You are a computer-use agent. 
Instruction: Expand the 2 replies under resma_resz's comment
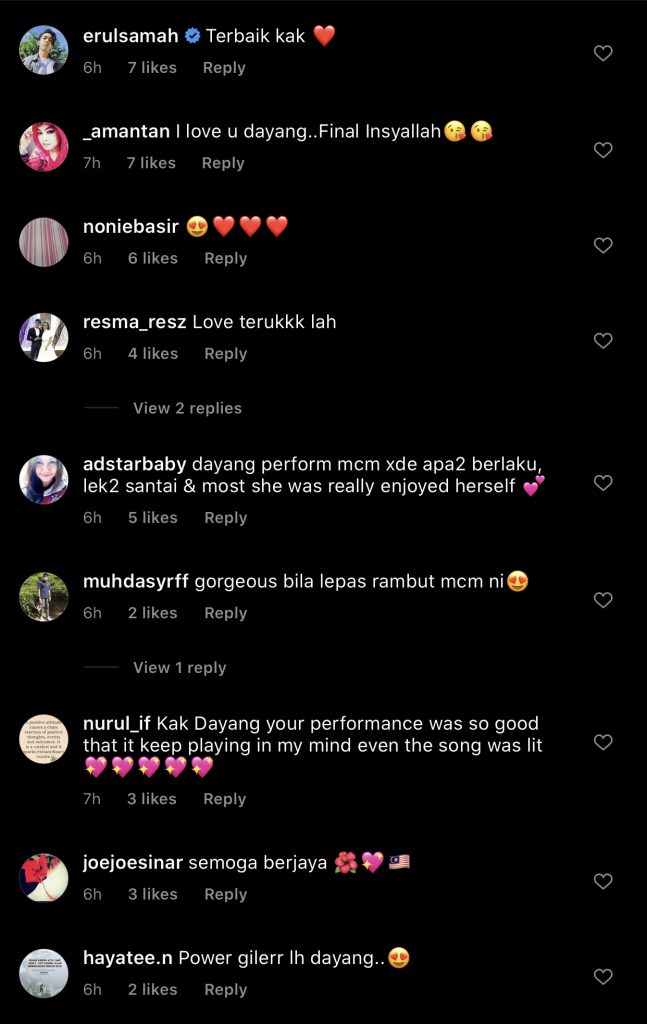coord(187,408)
